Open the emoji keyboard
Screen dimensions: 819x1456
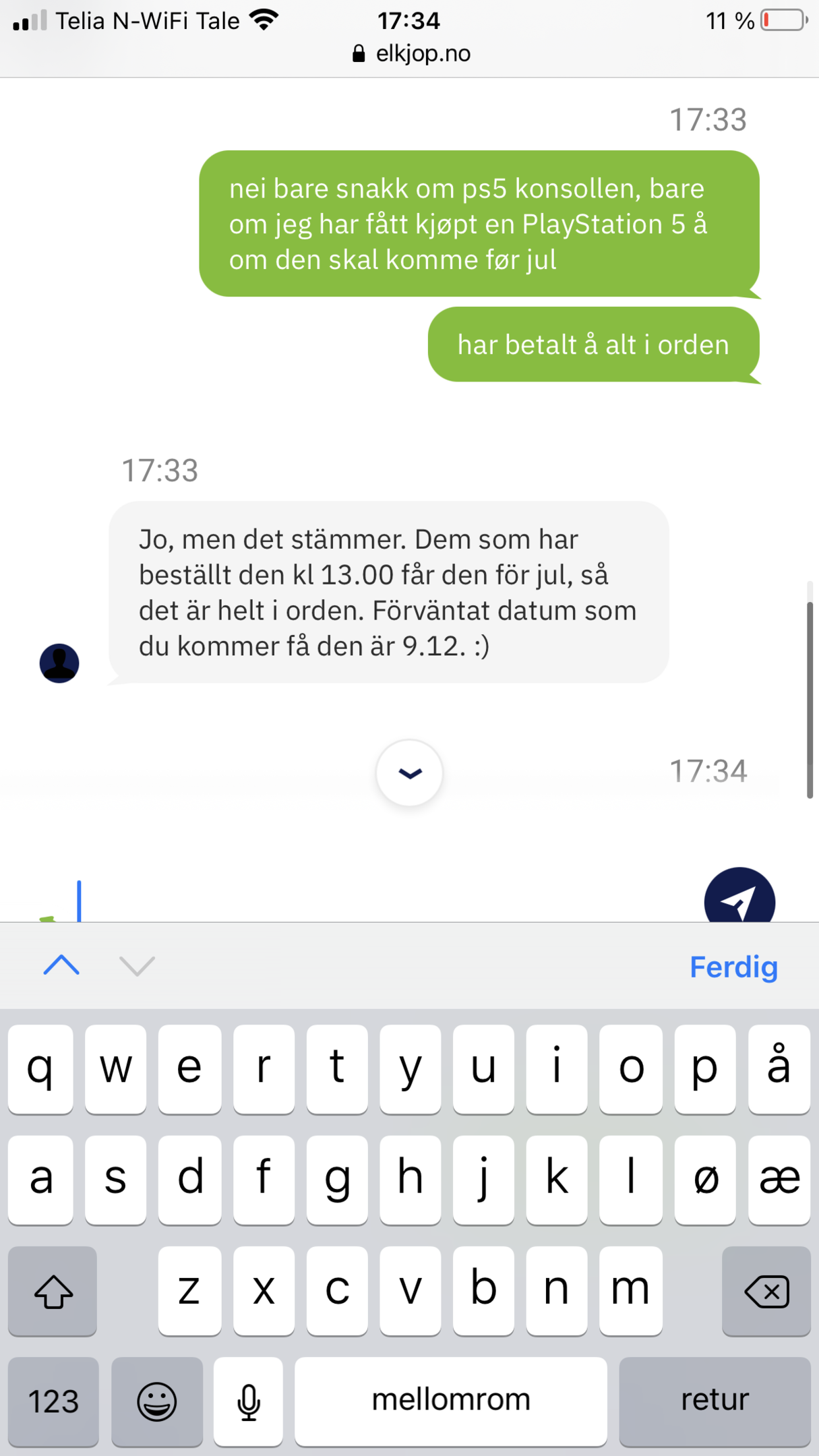tap(157, 1401)
